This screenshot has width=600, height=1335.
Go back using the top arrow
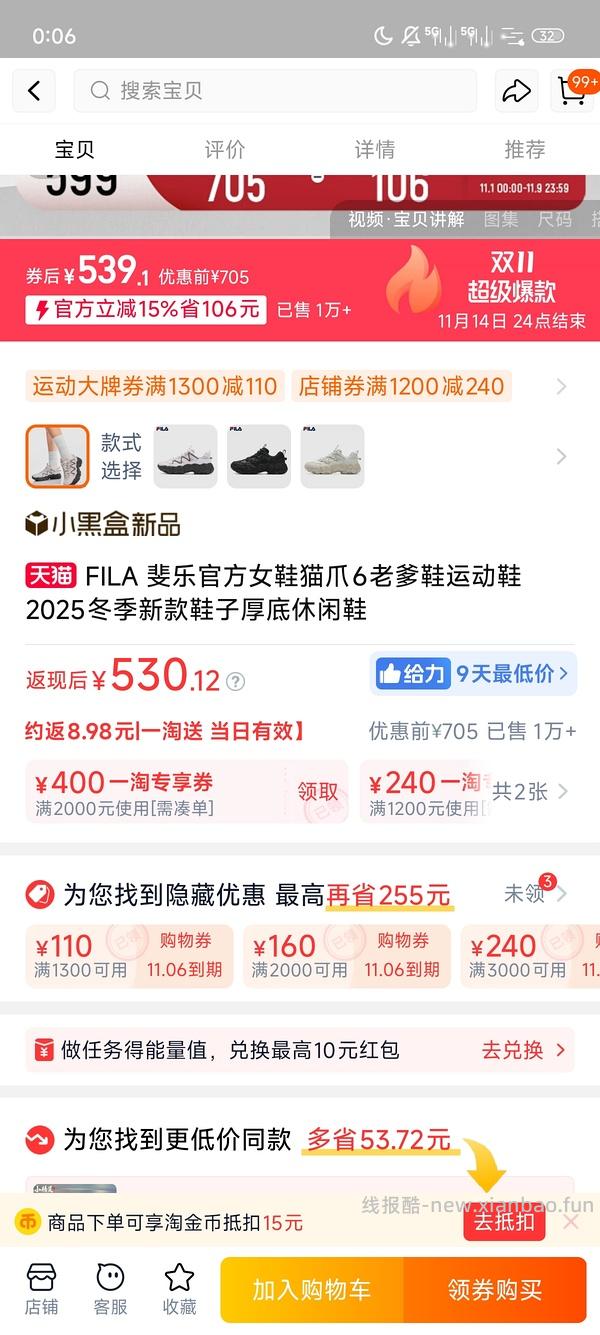click(x=34, y=91)
